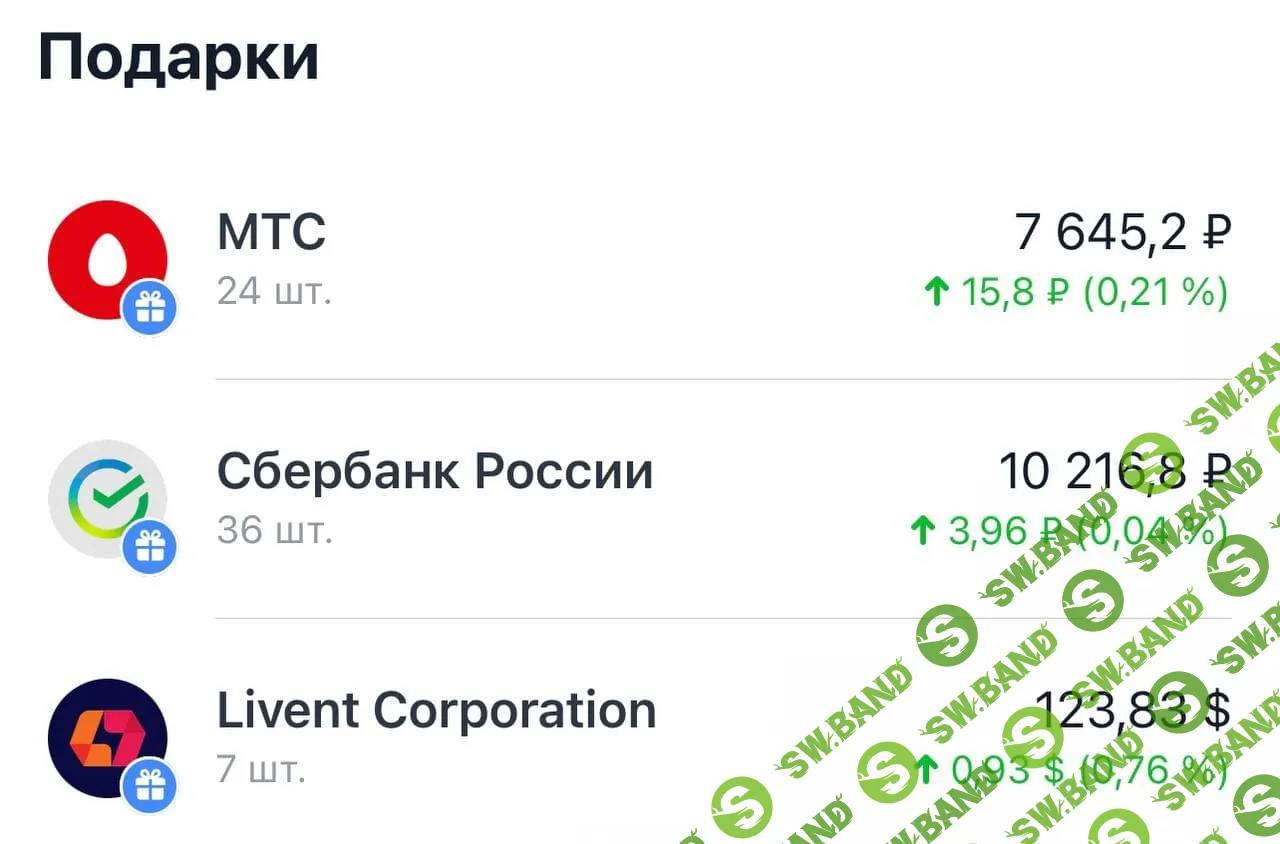Open the МТС gifted stock row

click(640, 260)
